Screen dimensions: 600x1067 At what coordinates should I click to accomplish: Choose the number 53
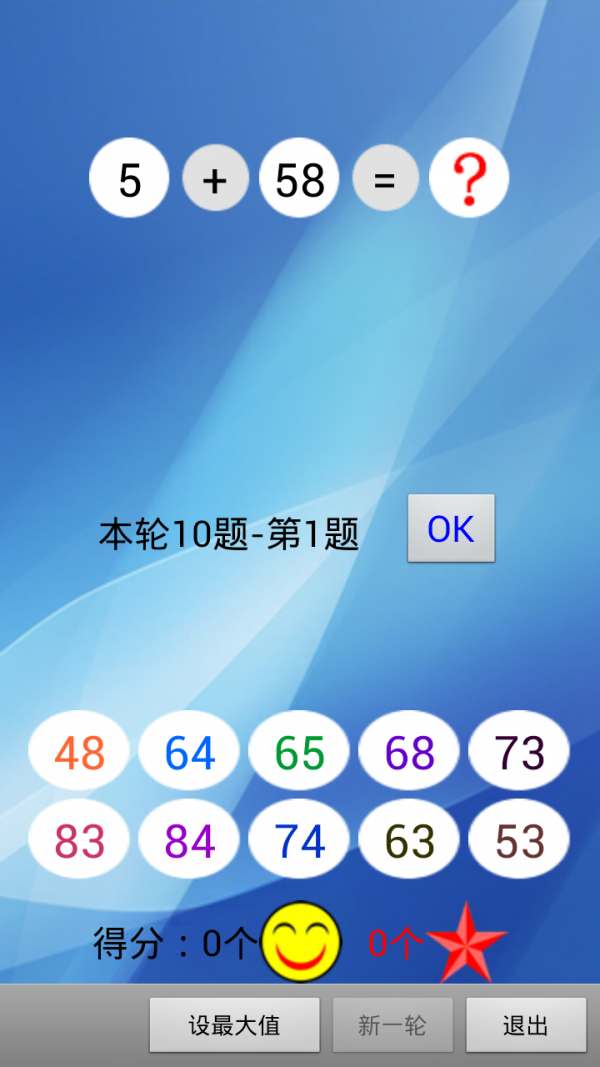(x=519, y=842)
